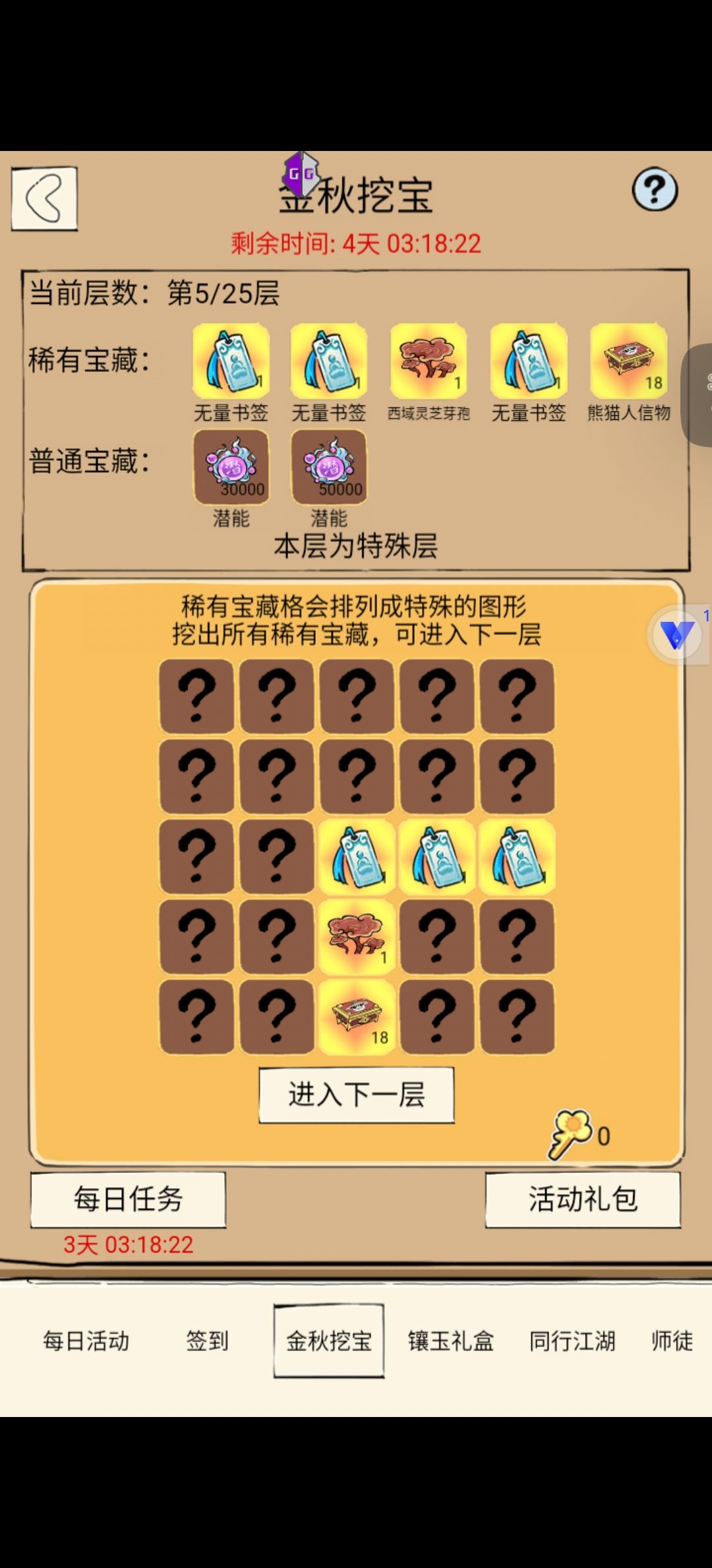
Task: Tap the revealed mushroom tile in grid
Action: click(x=357, y=936)
